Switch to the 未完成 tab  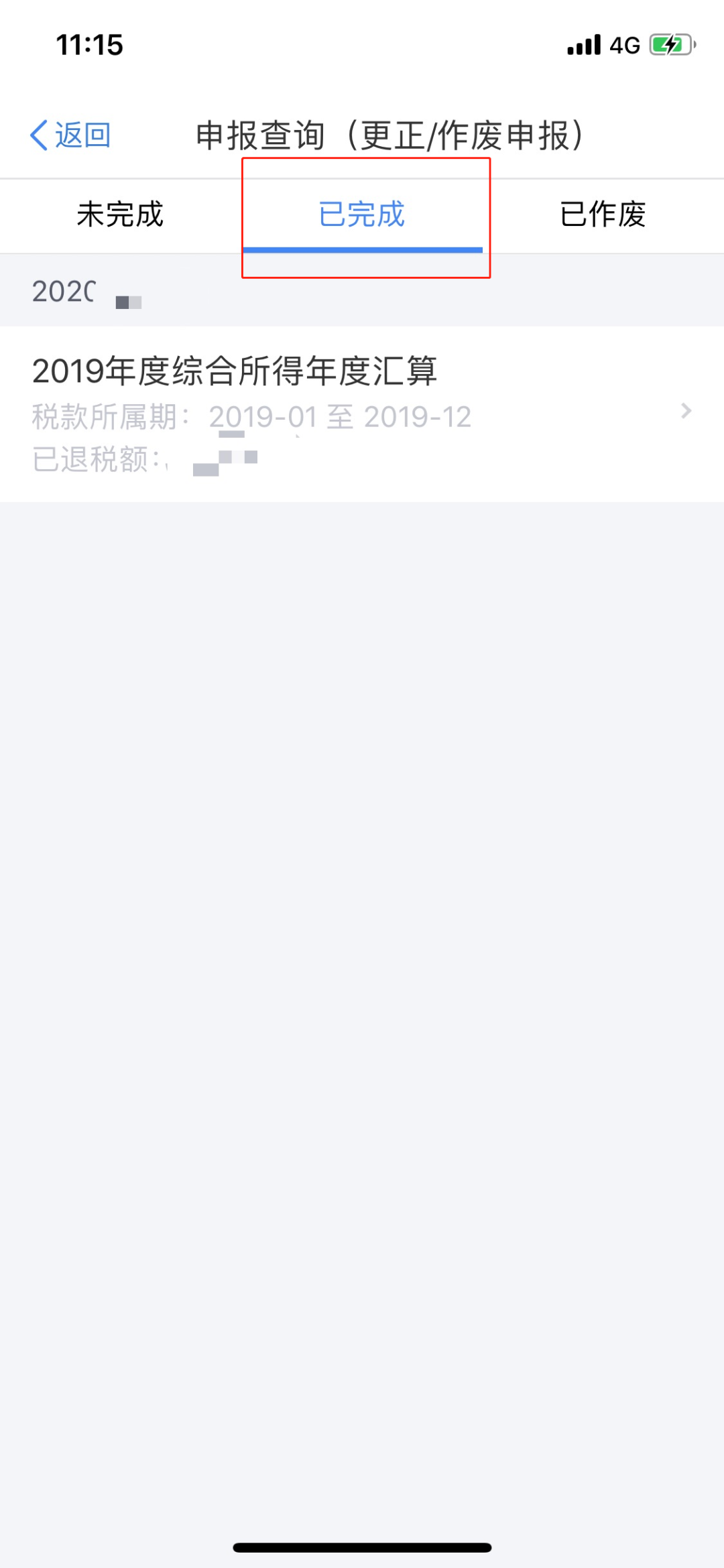(121, 215)
